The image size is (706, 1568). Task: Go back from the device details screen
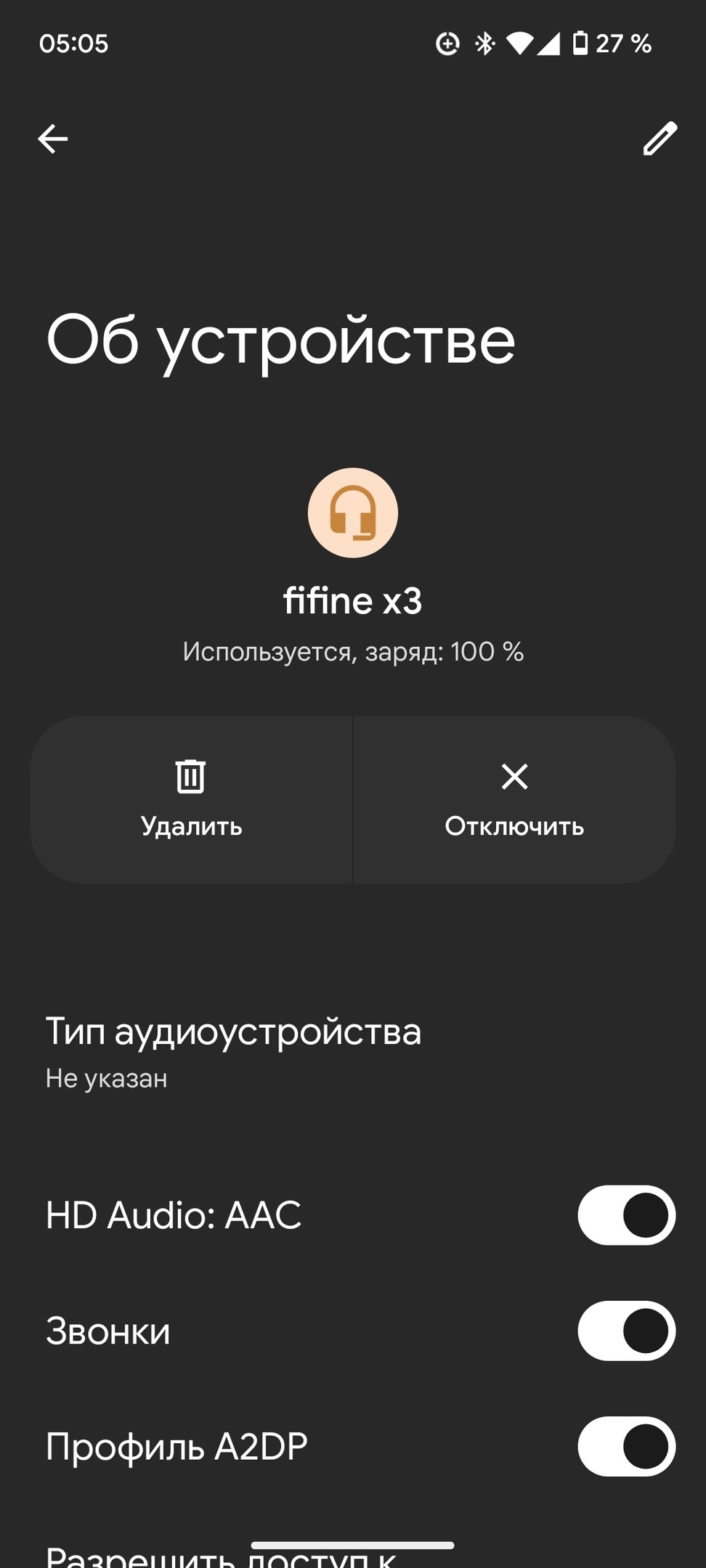[x=53, y=138]
